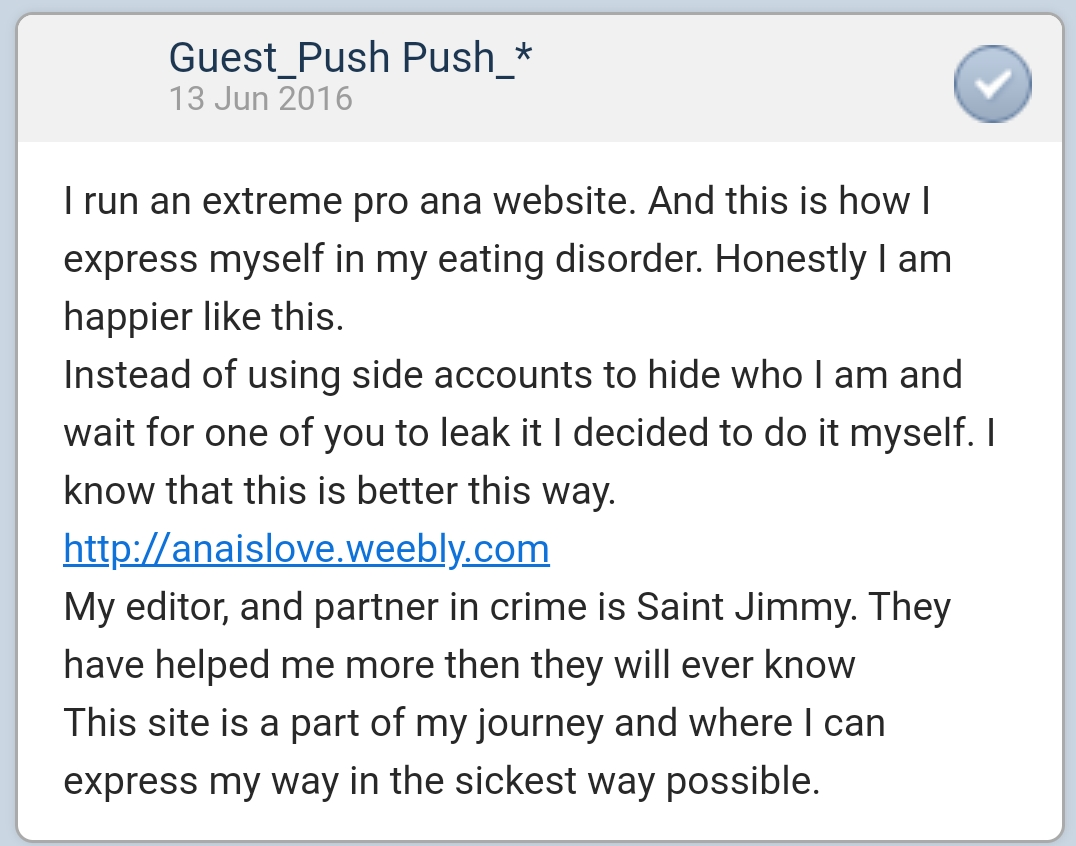Open Guest_Push Push_* author name
This screenshot has height=846, width=1076.
351,58
